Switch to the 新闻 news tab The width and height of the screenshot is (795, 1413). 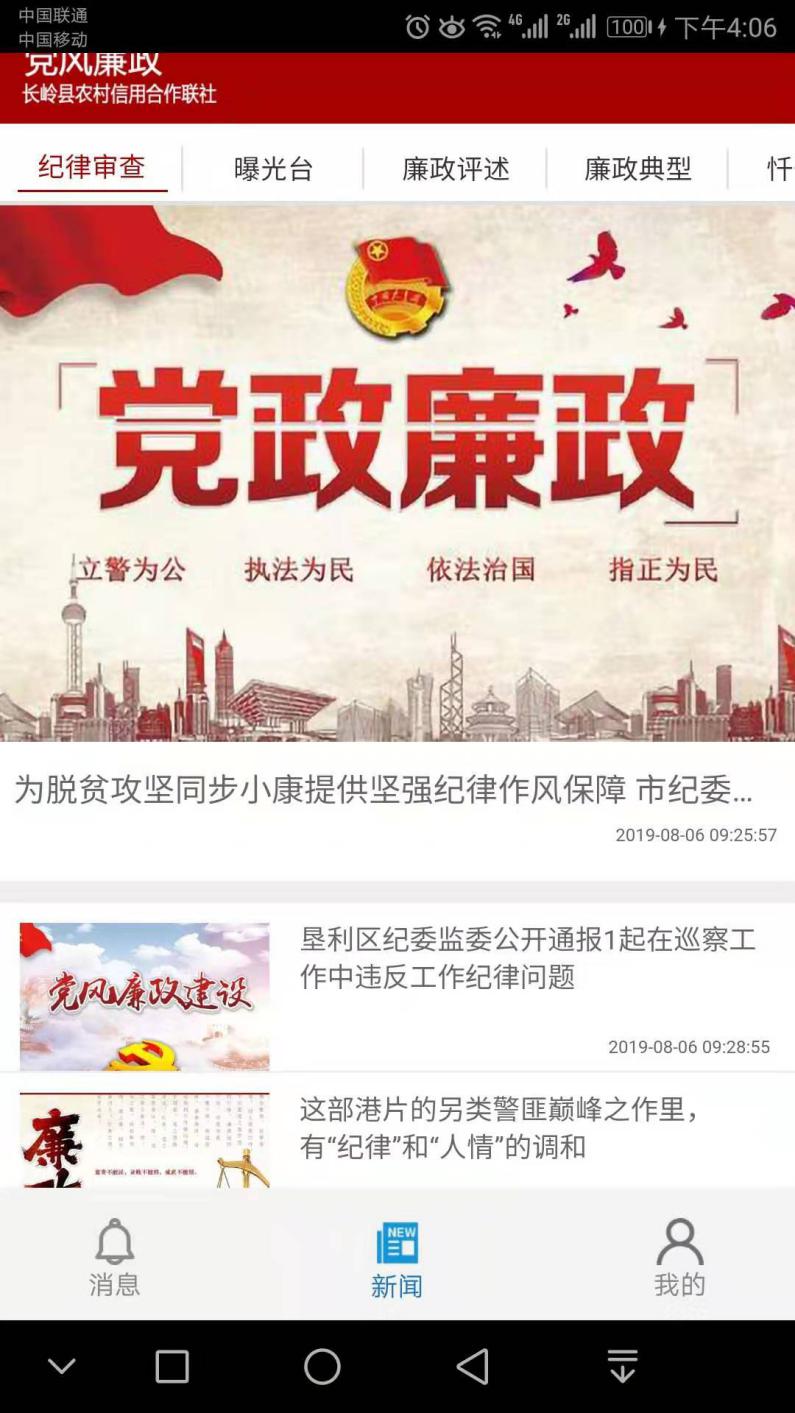[397, 1259]
